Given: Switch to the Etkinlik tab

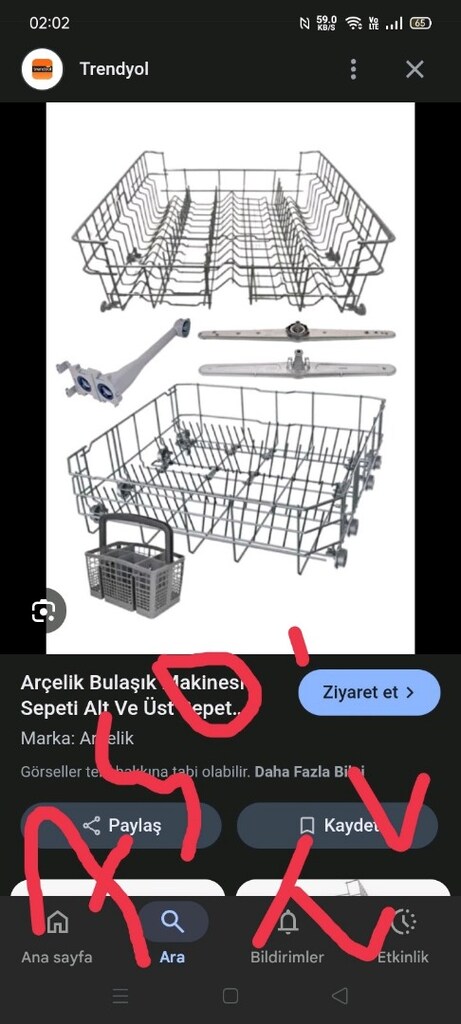Looking at the screenshot, I should click(403, 936).
